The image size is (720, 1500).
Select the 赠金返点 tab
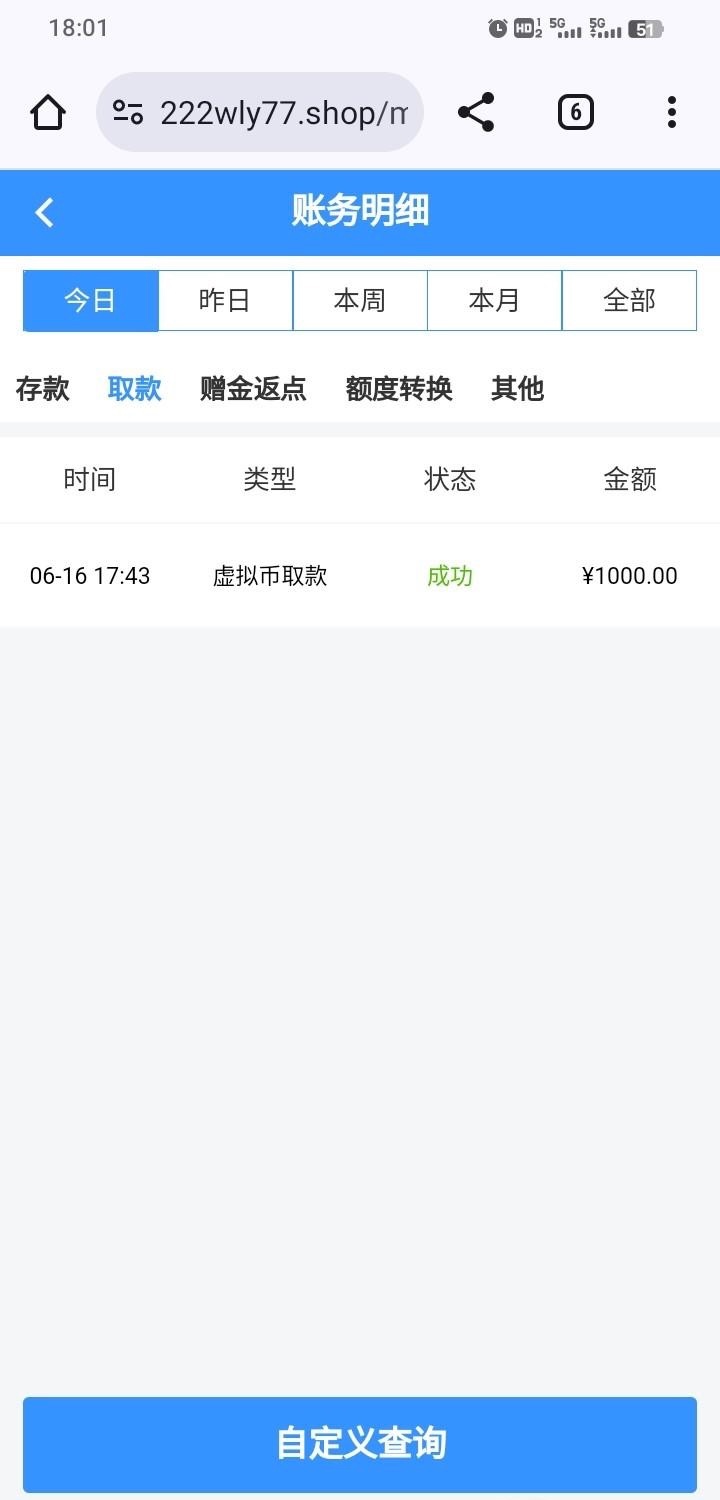point(253,389)
